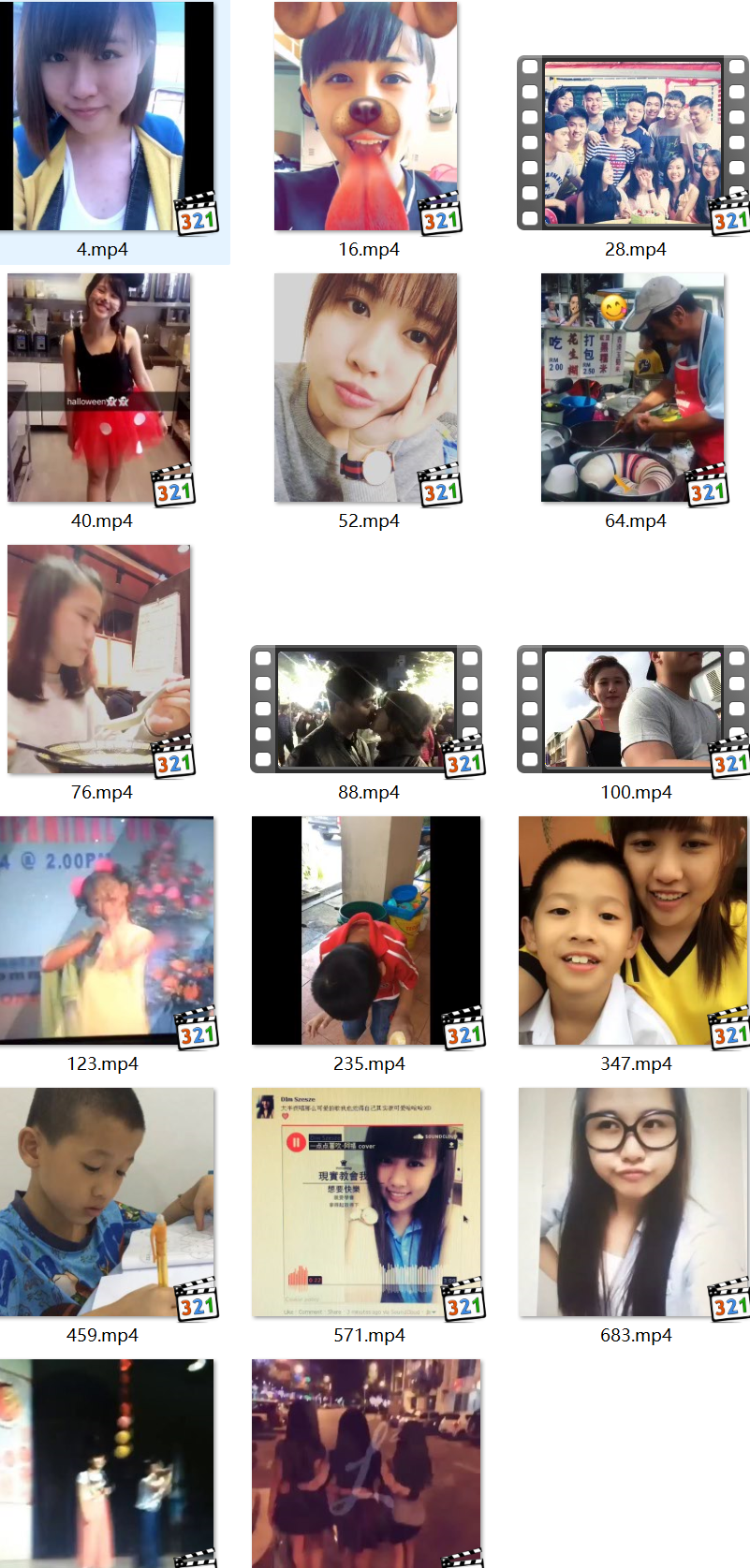Open the 76.mp4 video

point(99,659)
